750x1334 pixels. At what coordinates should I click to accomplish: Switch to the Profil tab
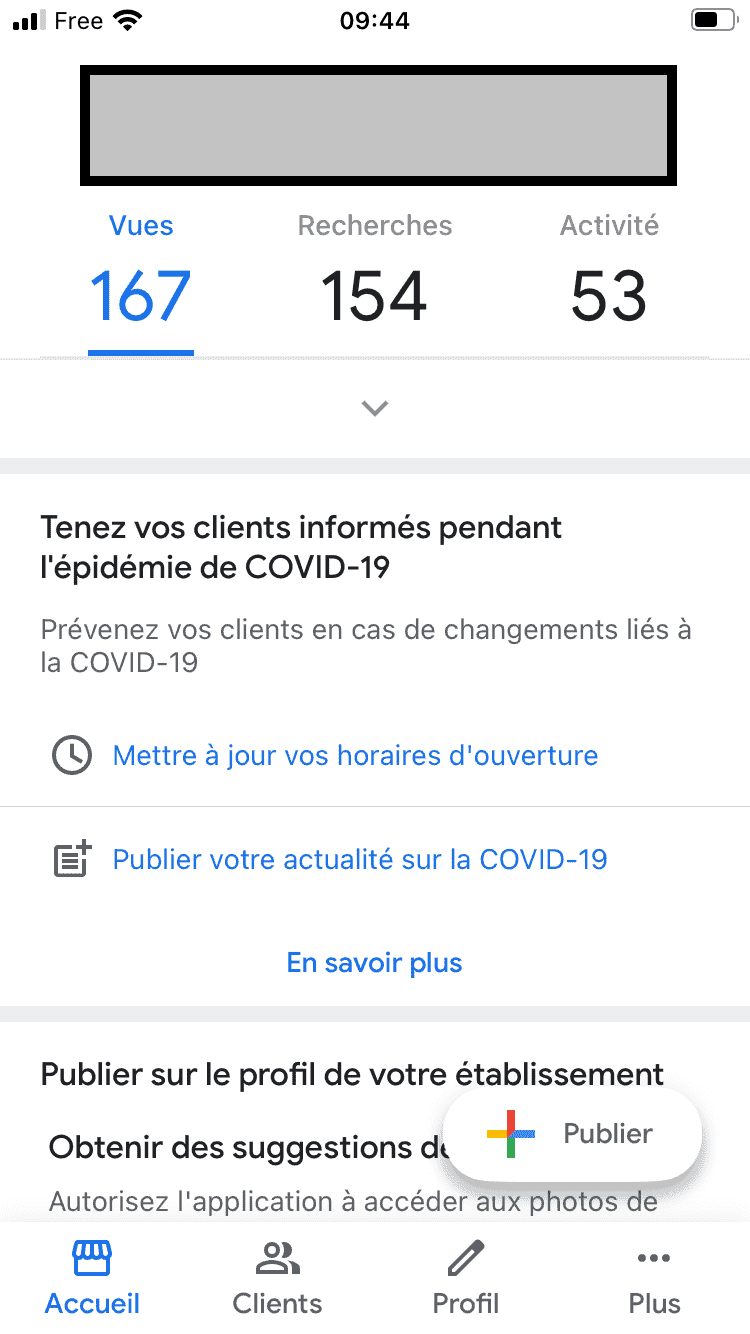pyautogui.click(x=465, y=1278)
